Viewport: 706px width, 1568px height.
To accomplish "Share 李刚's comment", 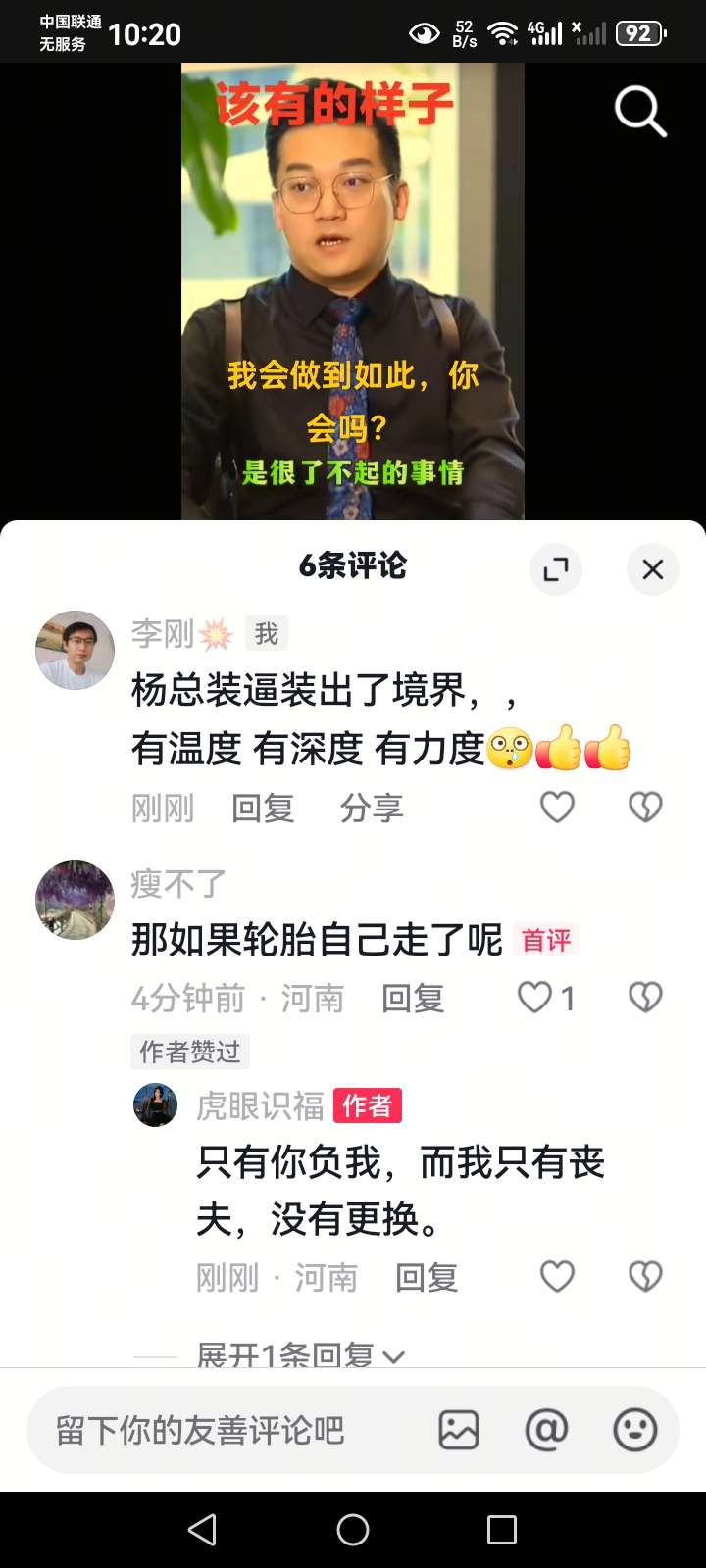I will click(372, 808).
